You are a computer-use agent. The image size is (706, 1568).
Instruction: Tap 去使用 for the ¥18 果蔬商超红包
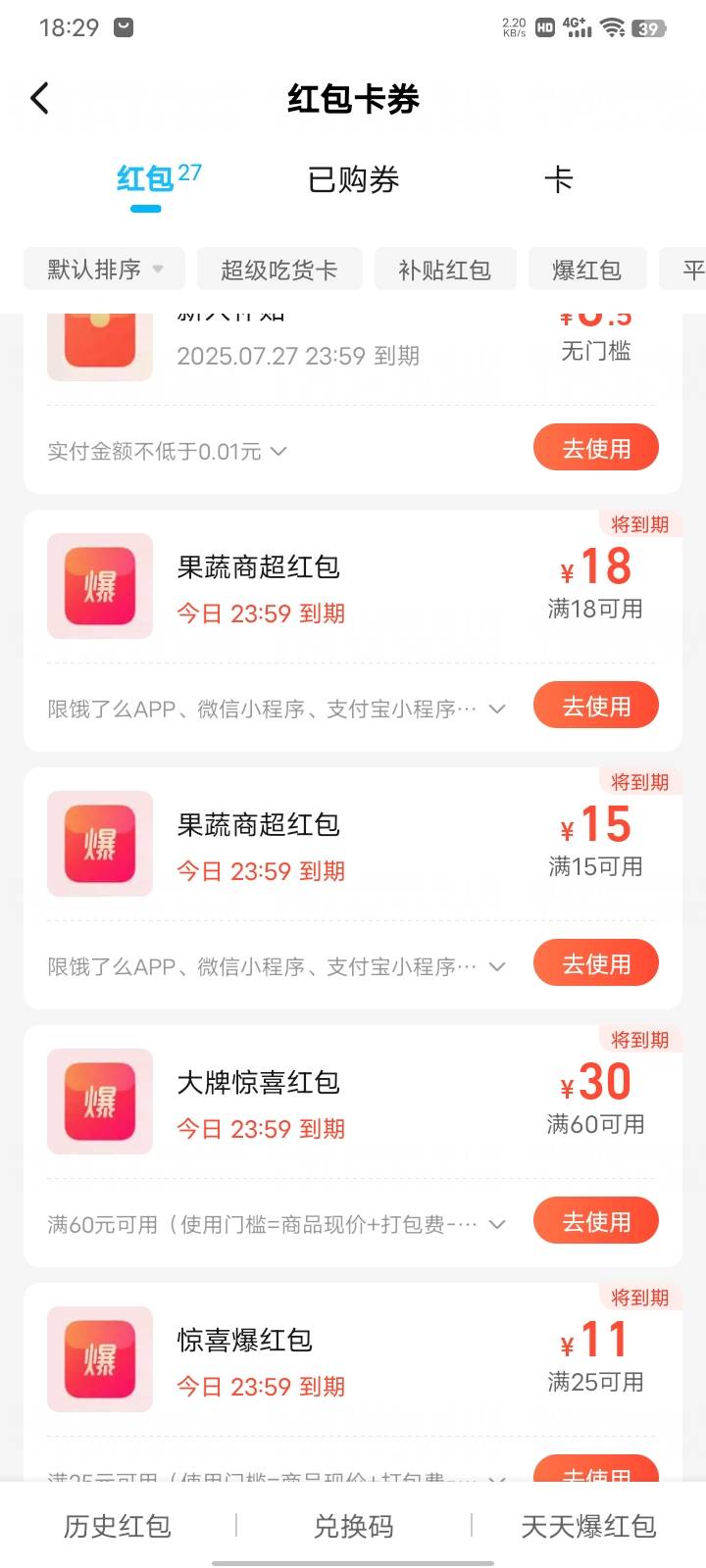point(596,706)
